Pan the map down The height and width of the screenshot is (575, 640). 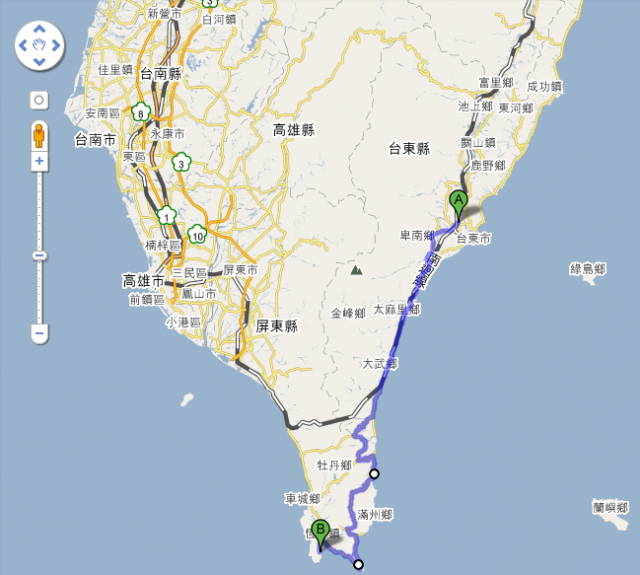pyautogui.click(x=39, y=62)
